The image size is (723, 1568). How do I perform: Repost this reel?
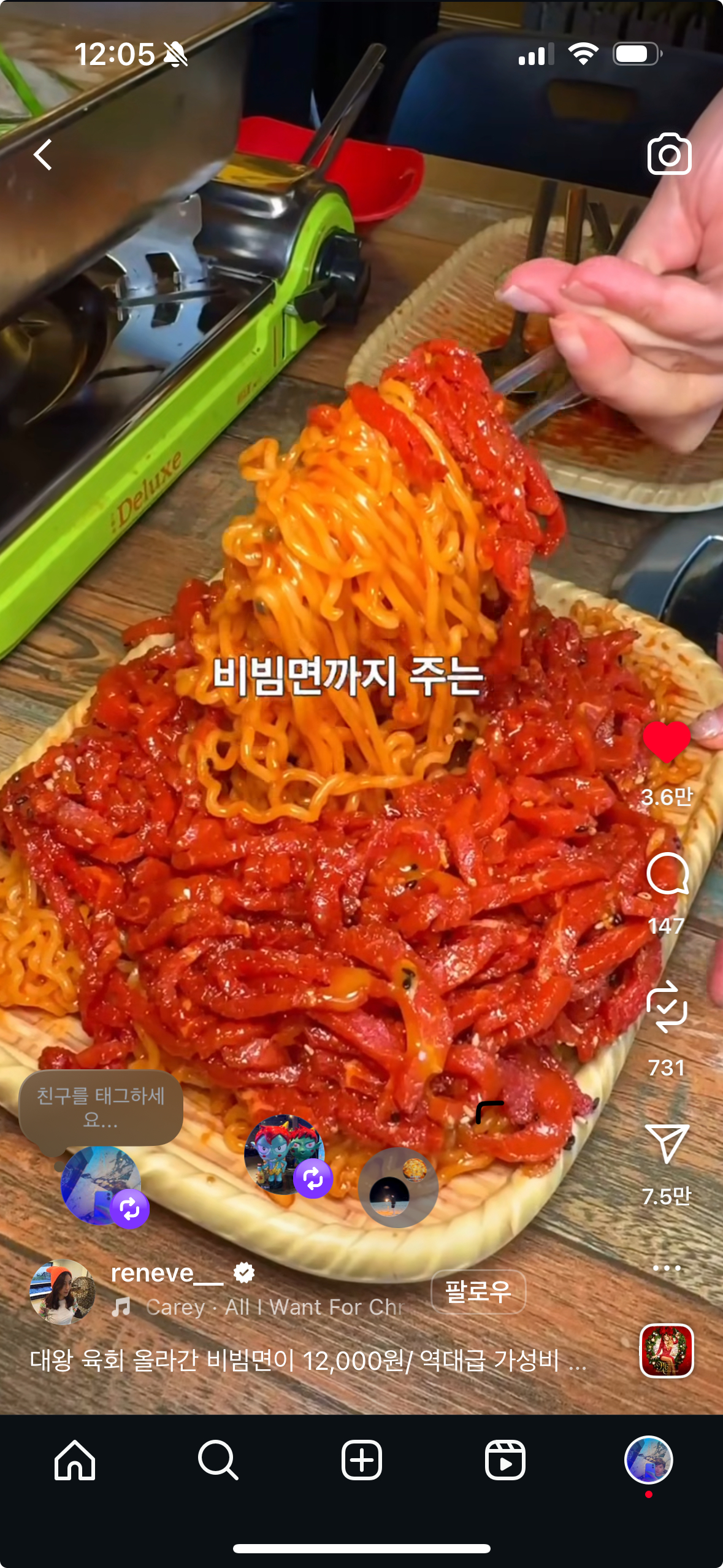(x=667, y=1007)
